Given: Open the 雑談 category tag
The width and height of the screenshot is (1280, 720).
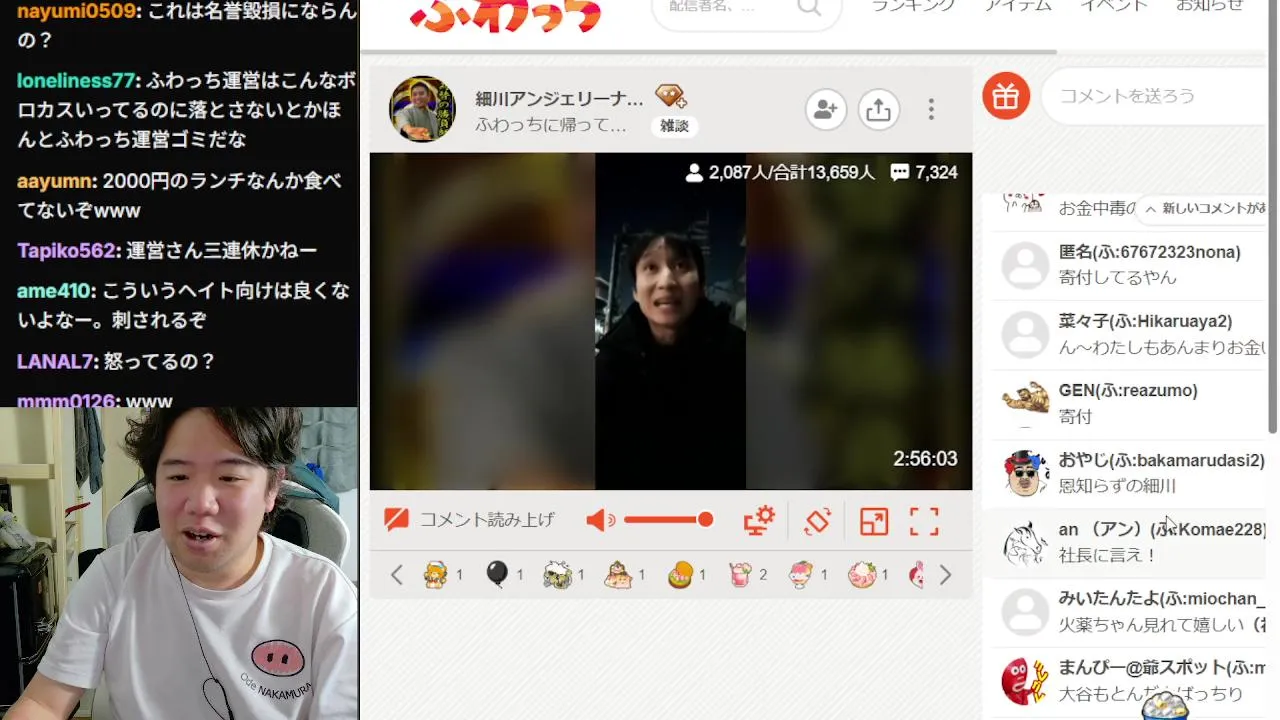Looking at the screenshot, I should point(674,126).
